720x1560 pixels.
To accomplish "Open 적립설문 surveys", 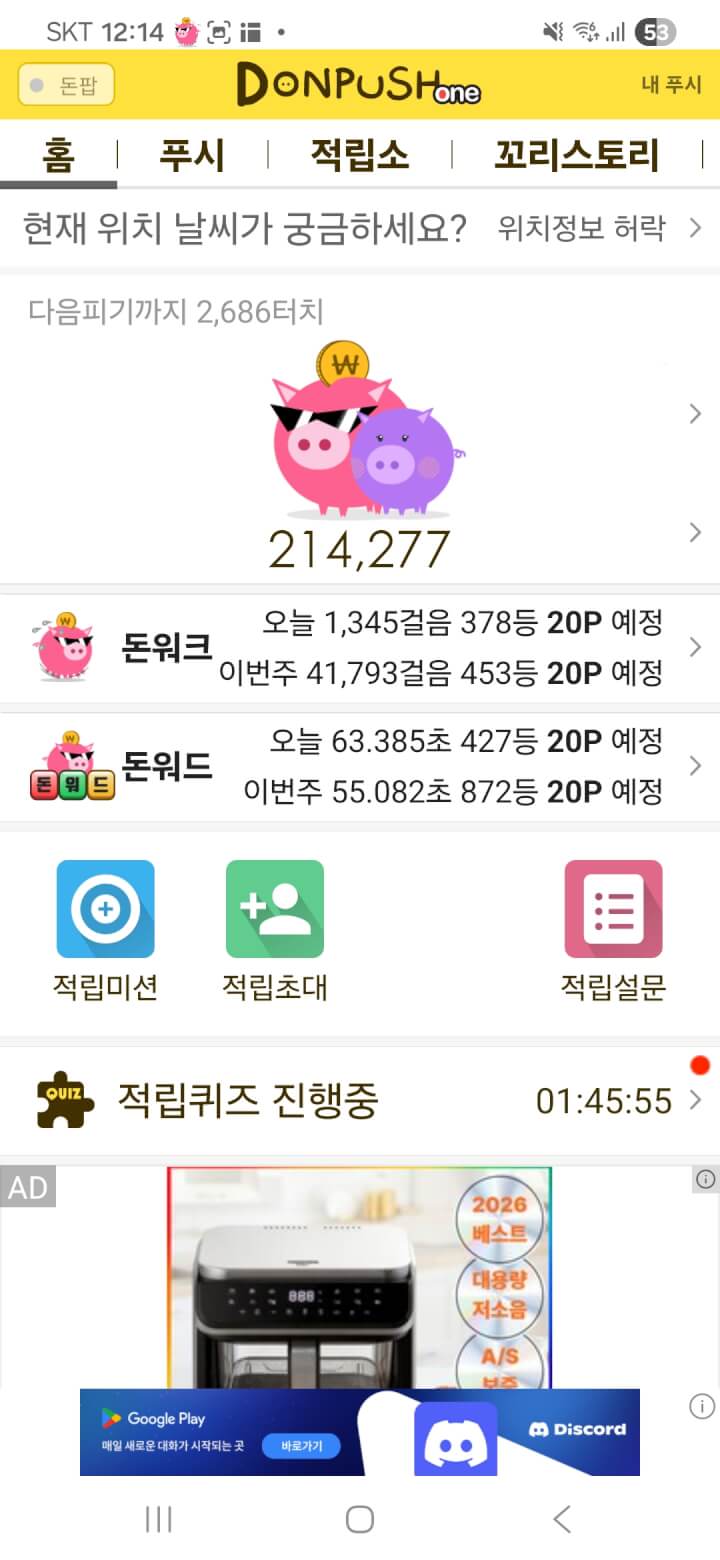I will (613, 930).
